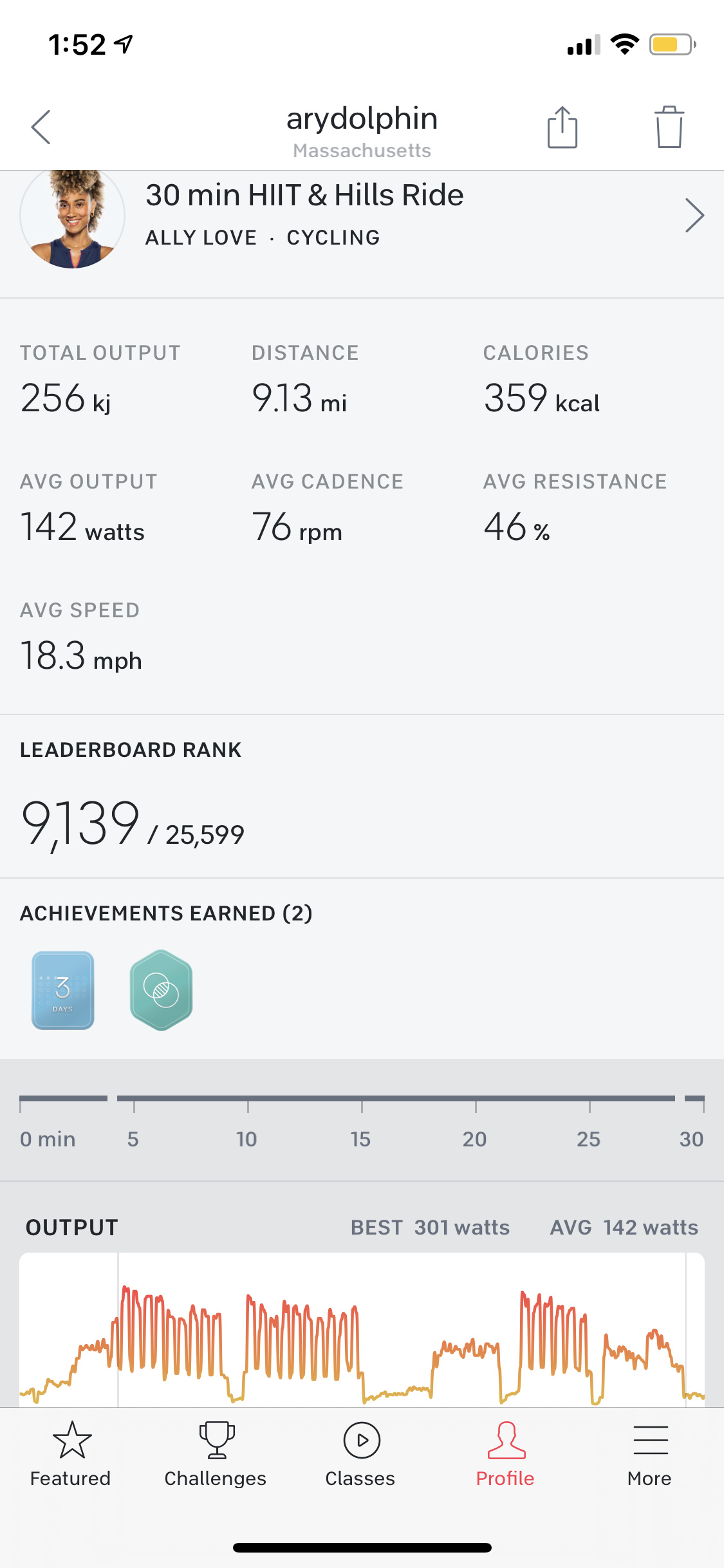Open the Challenges tab
Viewport: 724px width, 1568px height.
click(x=216, y=1455)
